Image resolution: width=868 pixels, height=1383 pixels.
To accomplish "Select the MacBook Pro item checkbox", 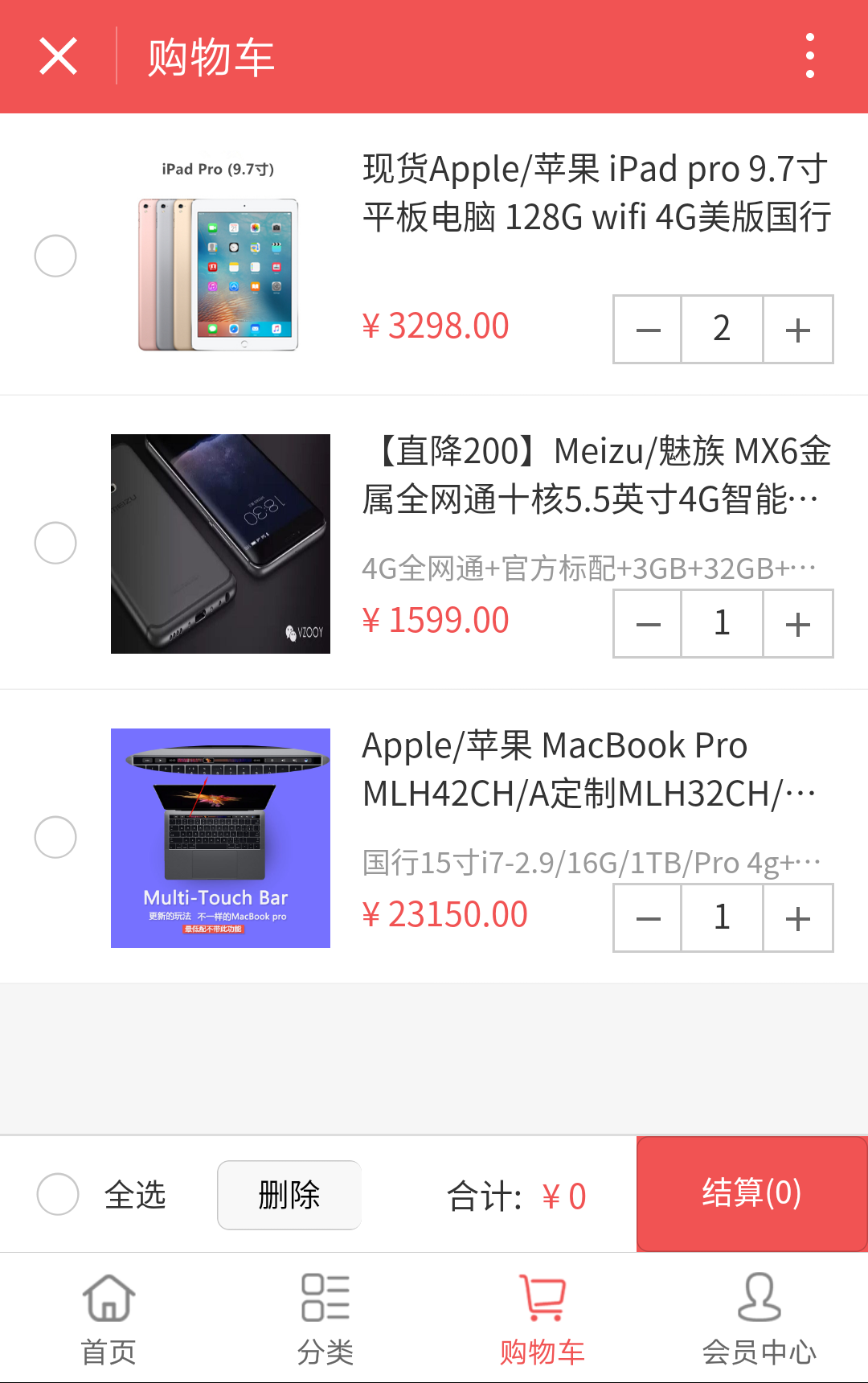I will [x=55, y=837].
